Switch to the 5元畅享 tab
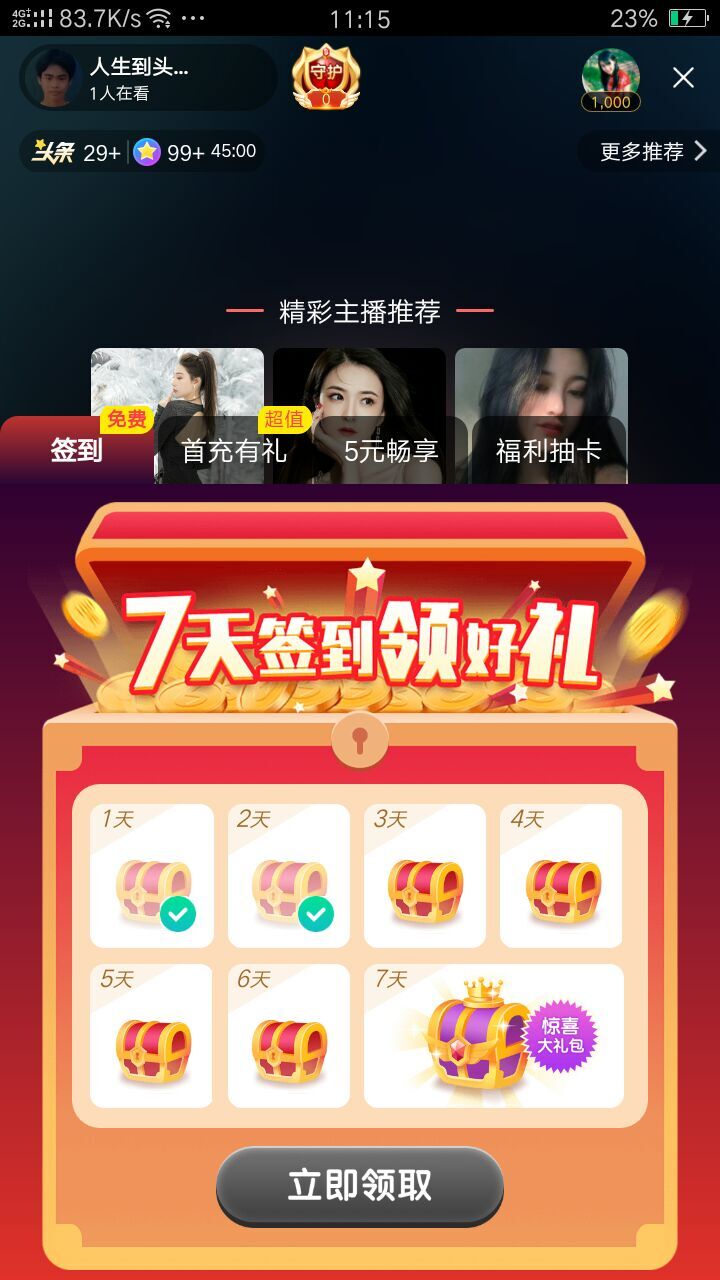Image resolution: width=720 pixels, height=1280 pixels. click(391, 451)
